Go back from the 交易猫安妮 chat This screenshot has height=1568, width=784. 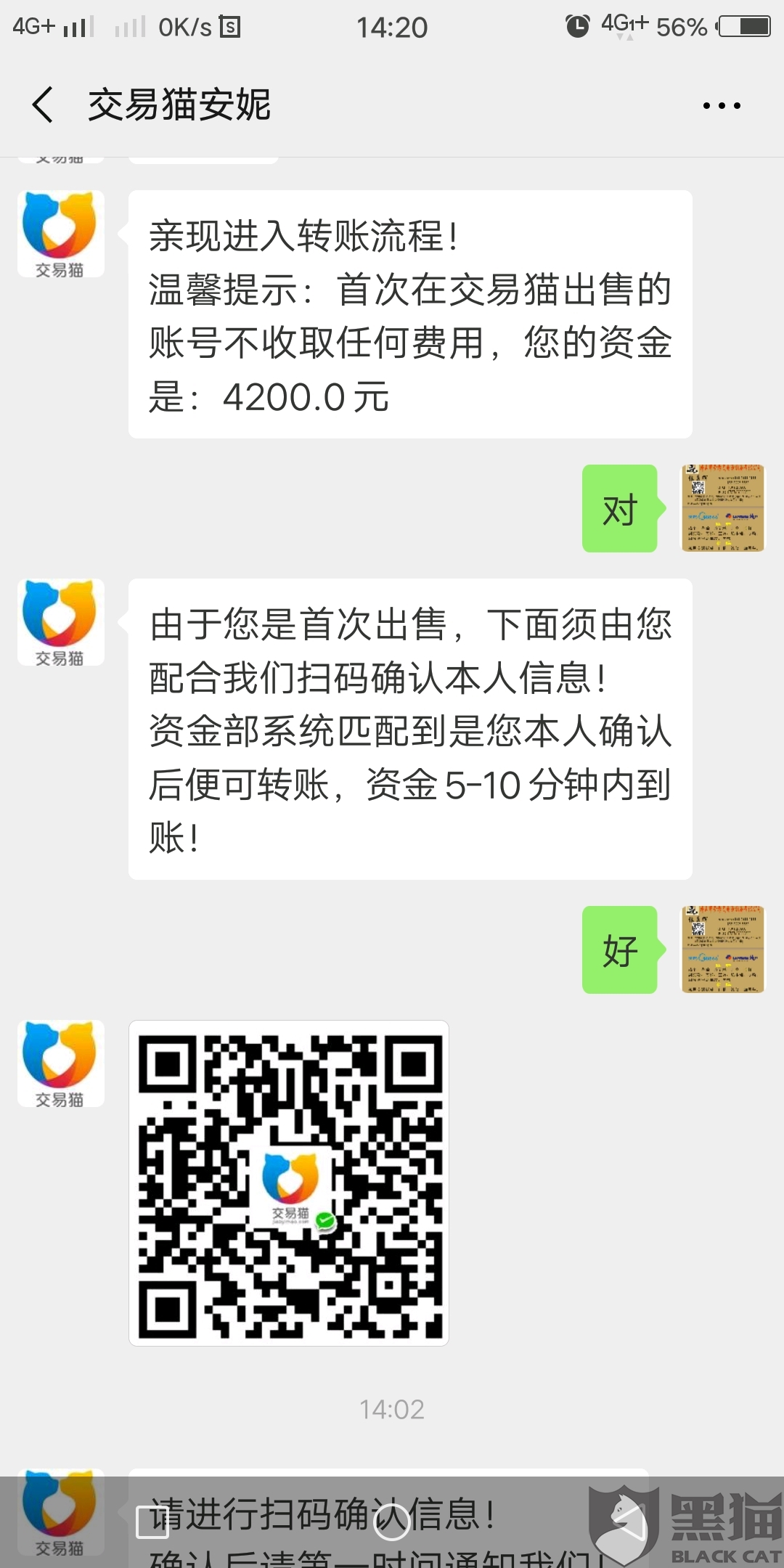[x=44, y=105]
